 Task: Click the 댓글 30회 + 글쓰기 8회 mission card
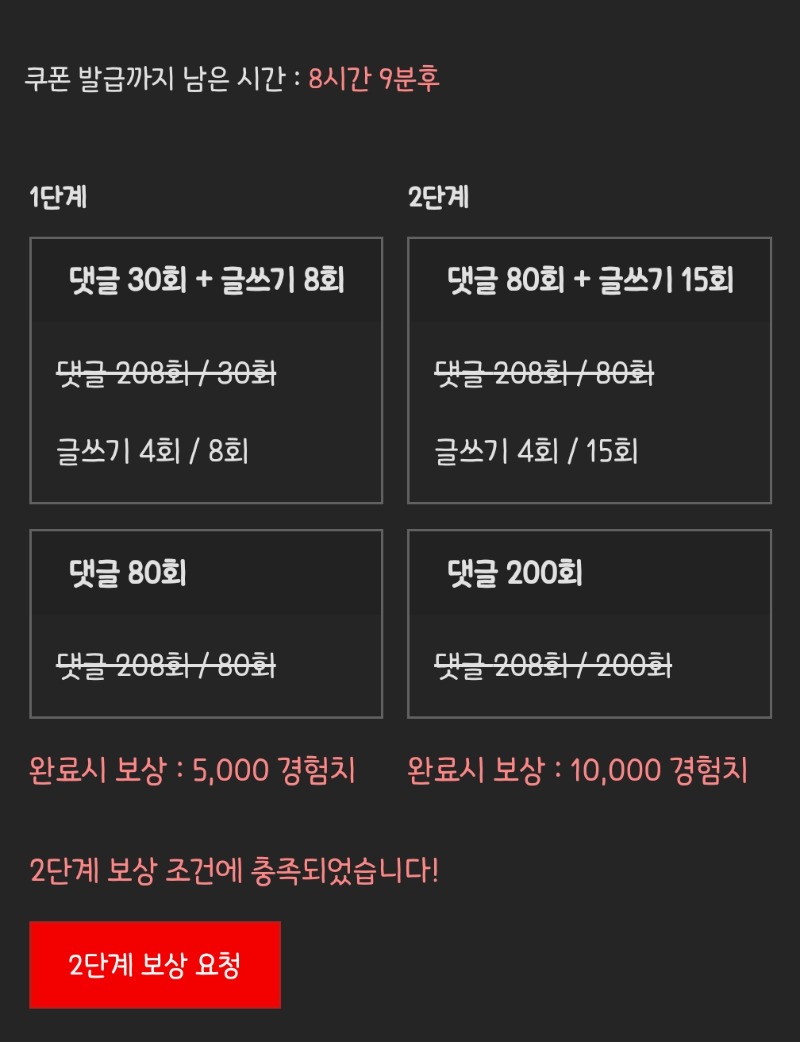206,370
